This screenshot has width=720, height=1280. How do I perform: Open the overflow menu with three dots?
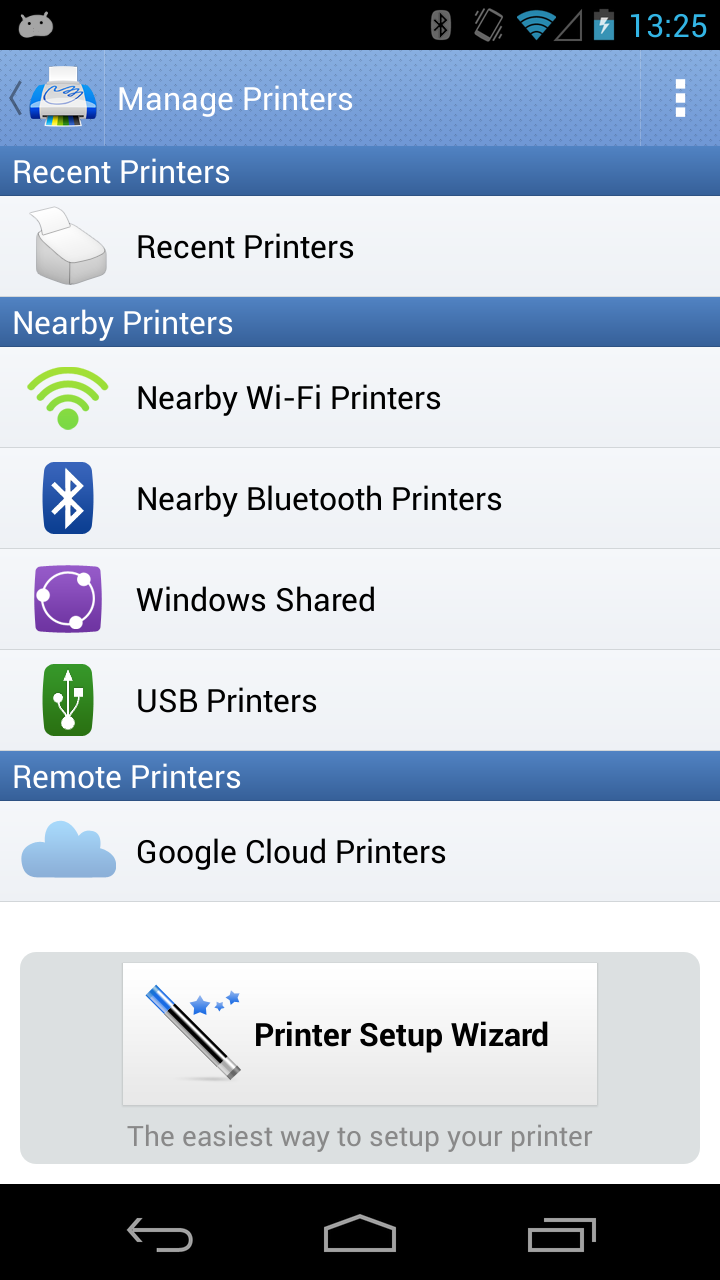680,98
